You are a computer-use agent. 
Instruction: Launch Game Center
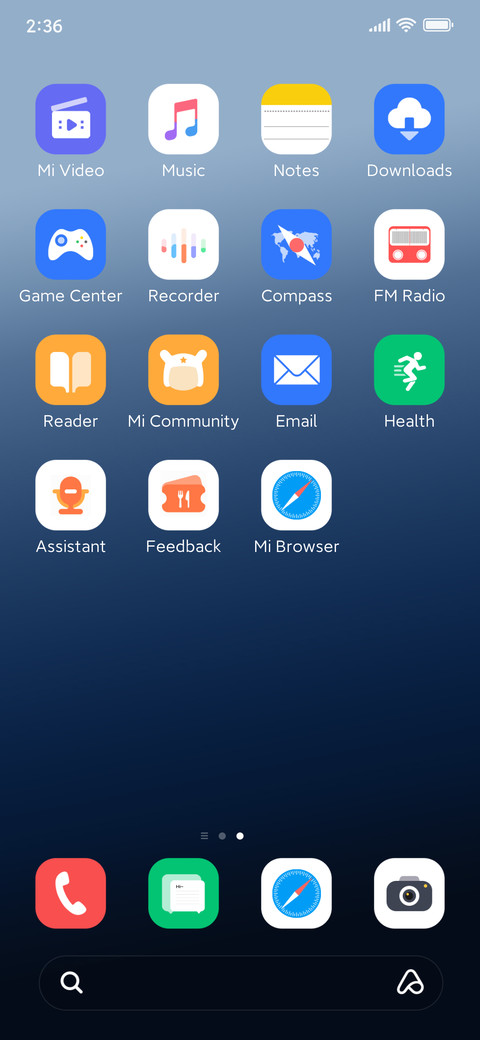click(x=70, y=244)
